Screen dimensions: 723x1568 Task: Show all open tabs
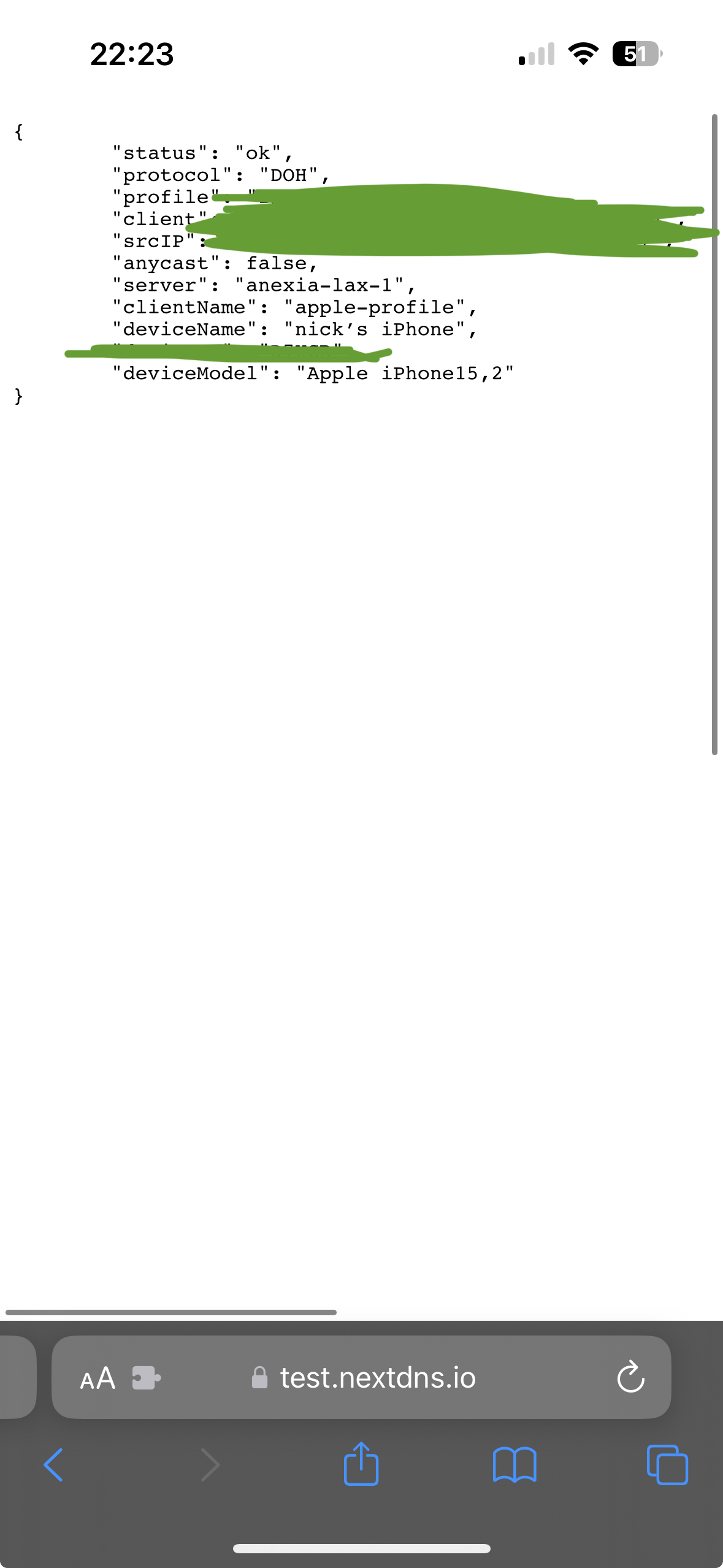click(667, 1465)
